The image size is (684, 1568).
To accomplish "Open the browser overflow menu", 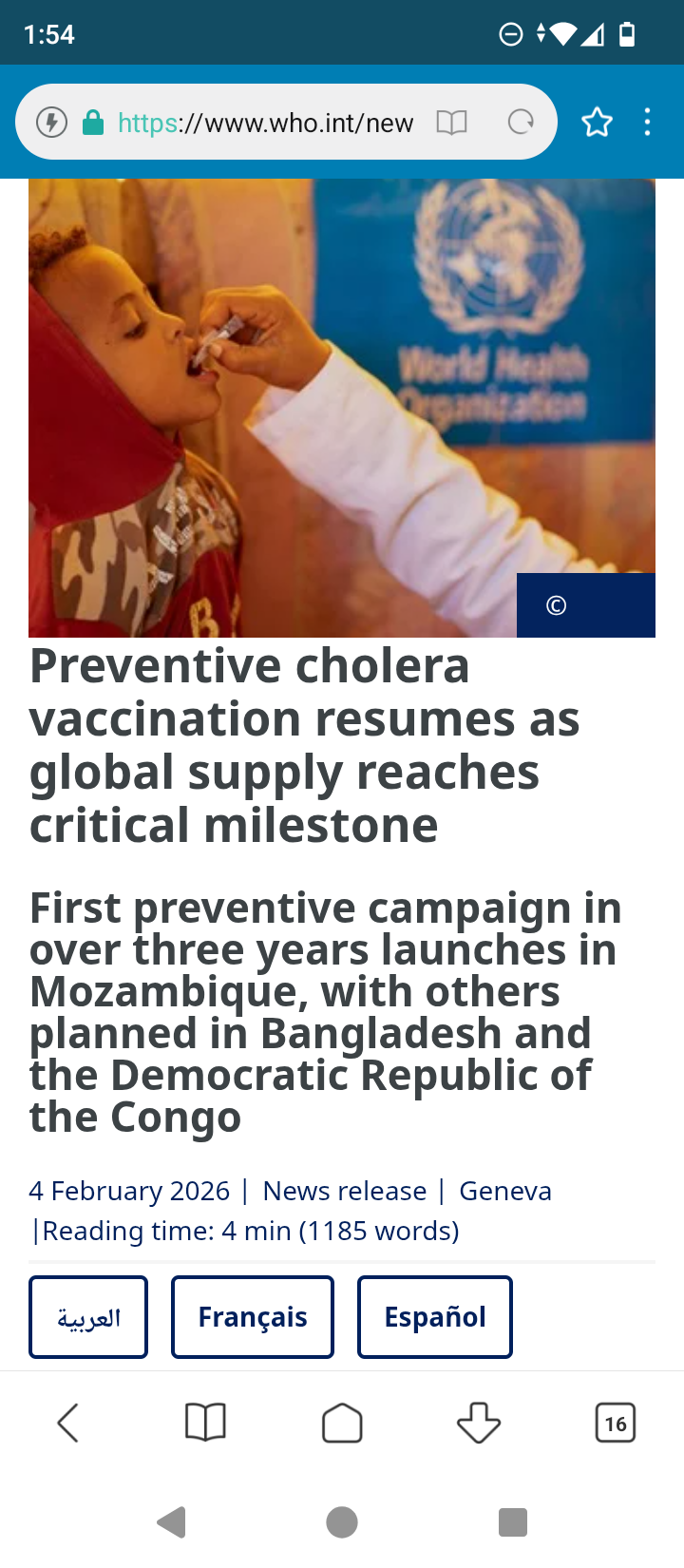I will point(647,123).
